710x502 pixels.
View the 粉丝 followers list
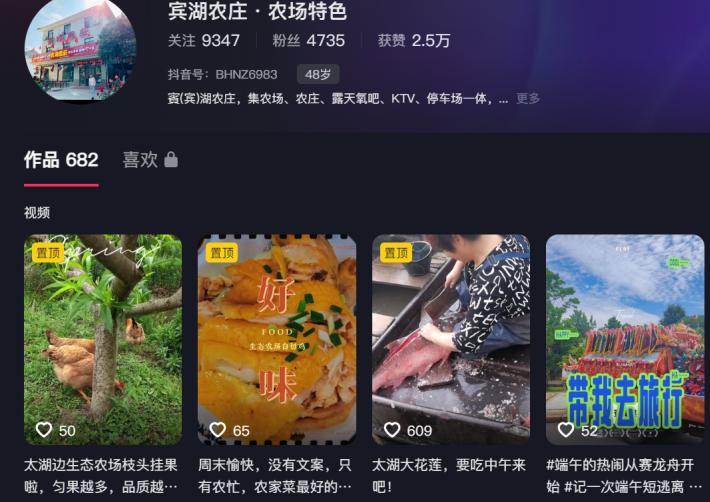pos(308,41)
